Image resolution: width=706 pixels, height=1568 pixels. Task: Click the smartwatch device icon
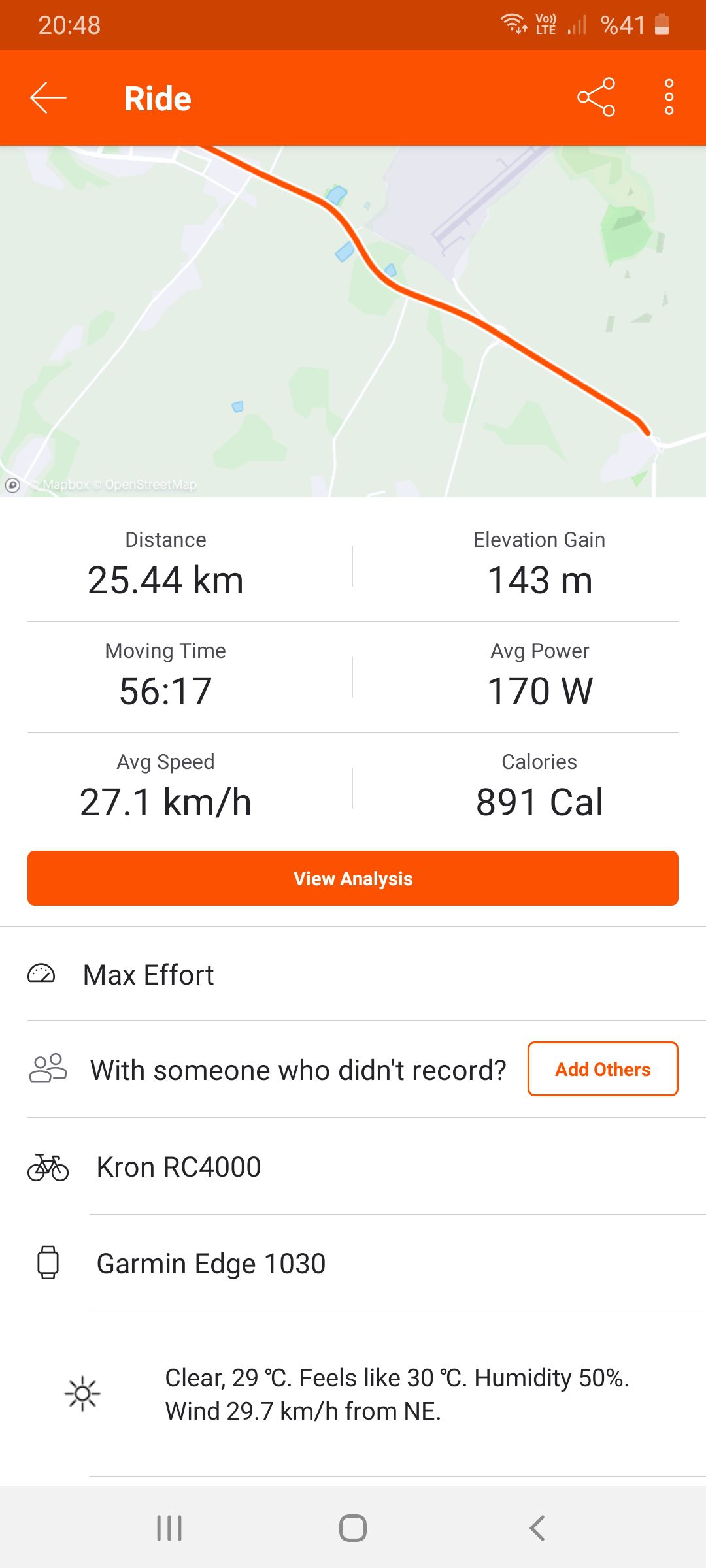coord(47,1263)
